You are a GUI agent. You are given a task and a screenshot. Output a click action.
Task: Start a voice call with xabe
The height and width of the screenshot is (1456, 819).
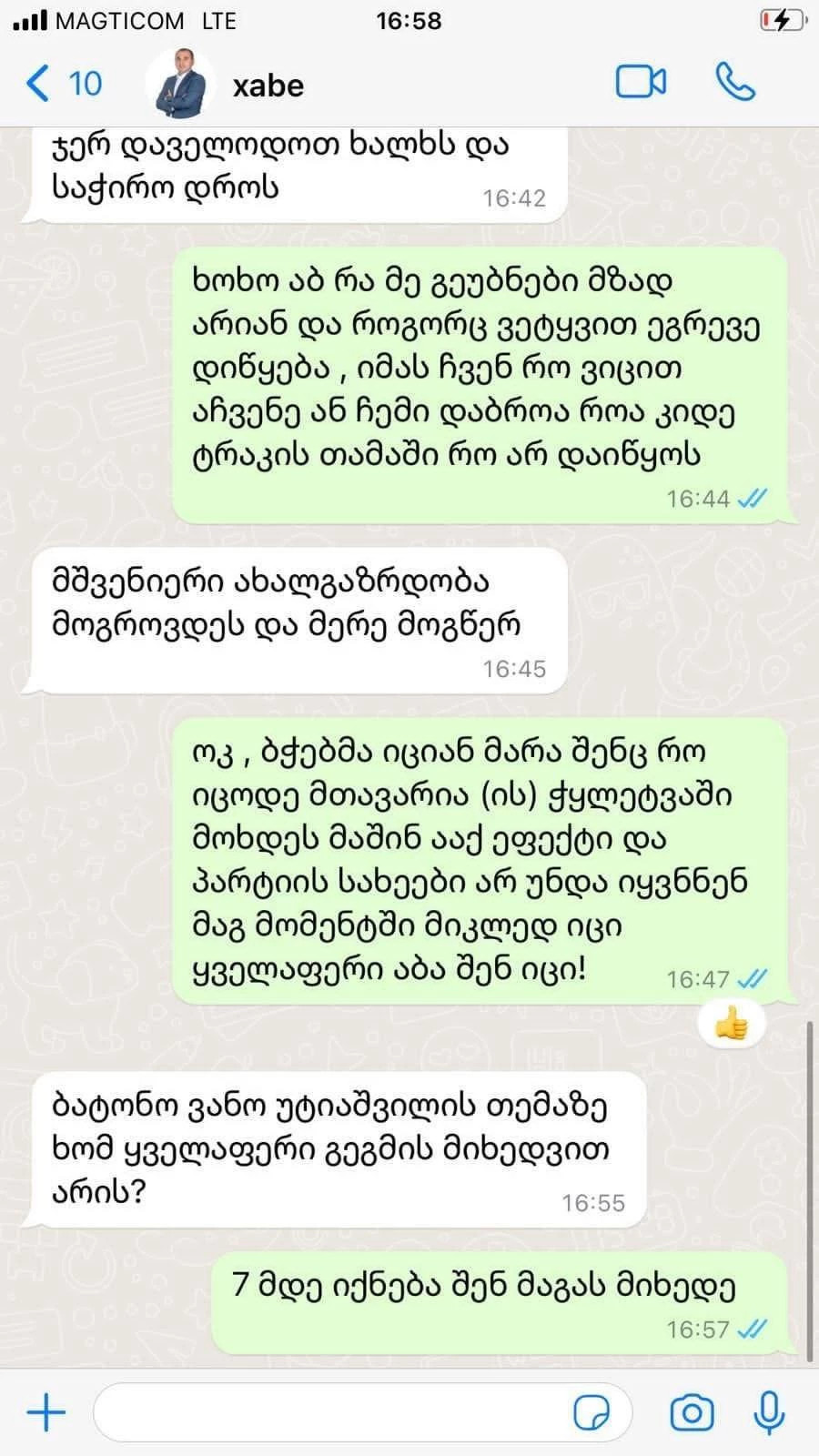coord(735,82)
